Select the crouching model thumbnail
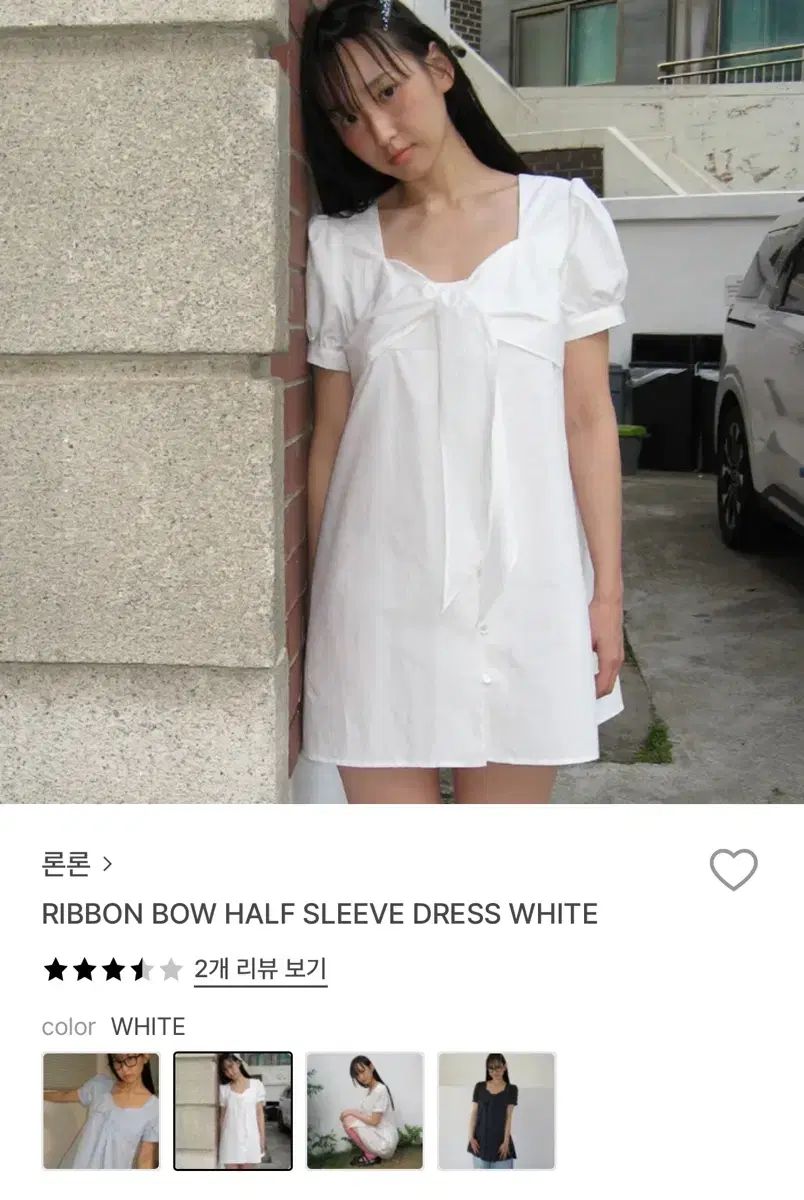 tap(363, 1112)
